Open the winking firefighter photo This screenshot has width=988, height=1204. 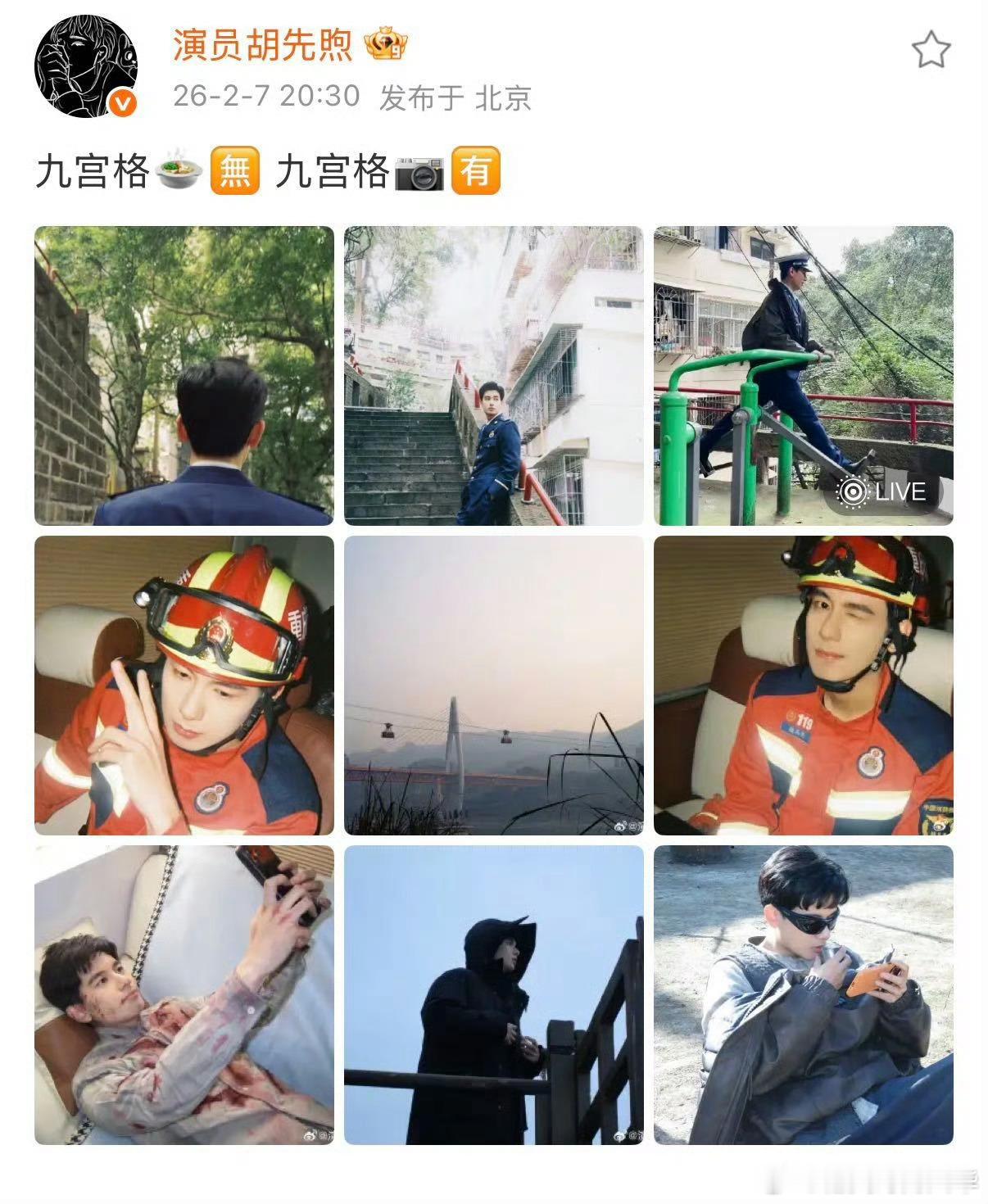pyautogui.click(x=805, y=684)
